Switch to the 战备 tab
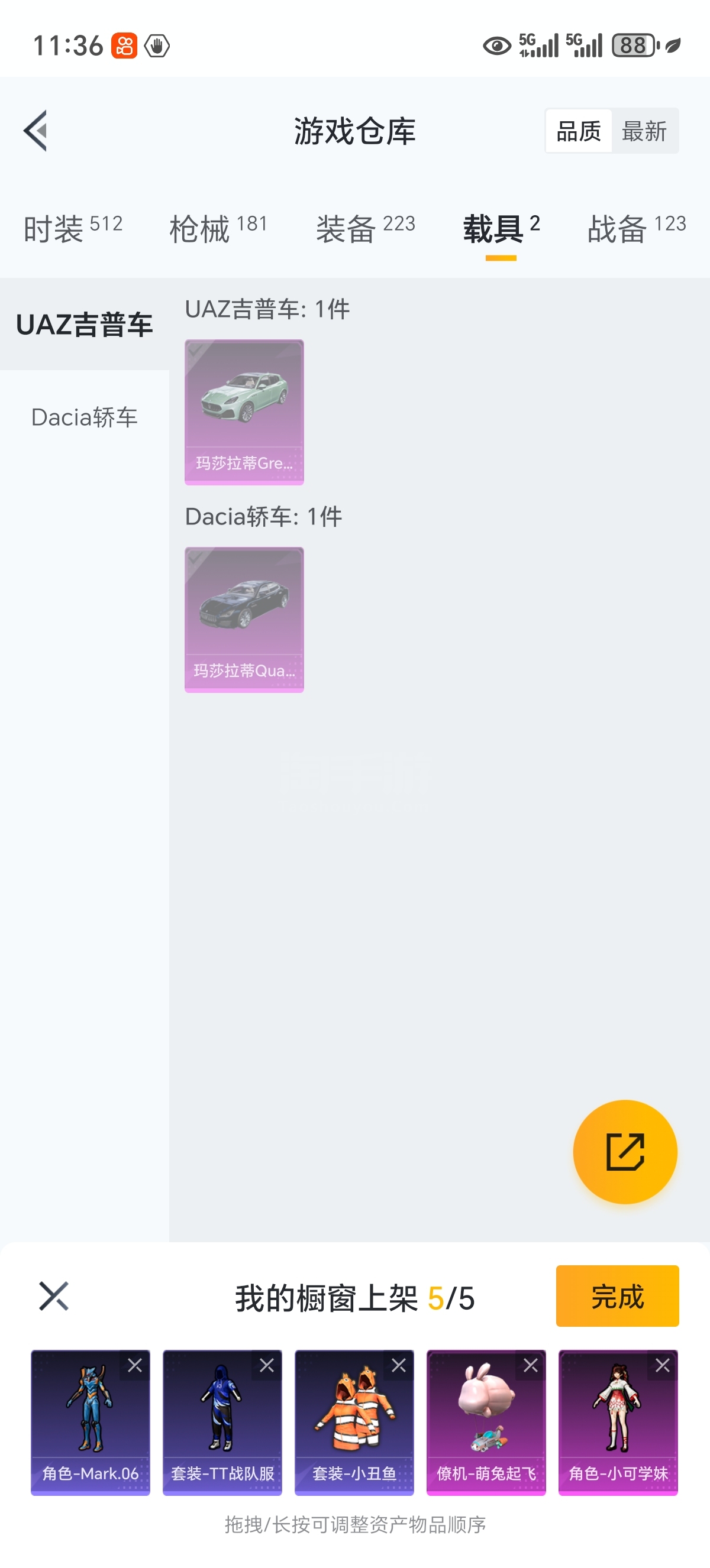The width and height of the screenshot is (710, 1568). (x=636, y=228)
